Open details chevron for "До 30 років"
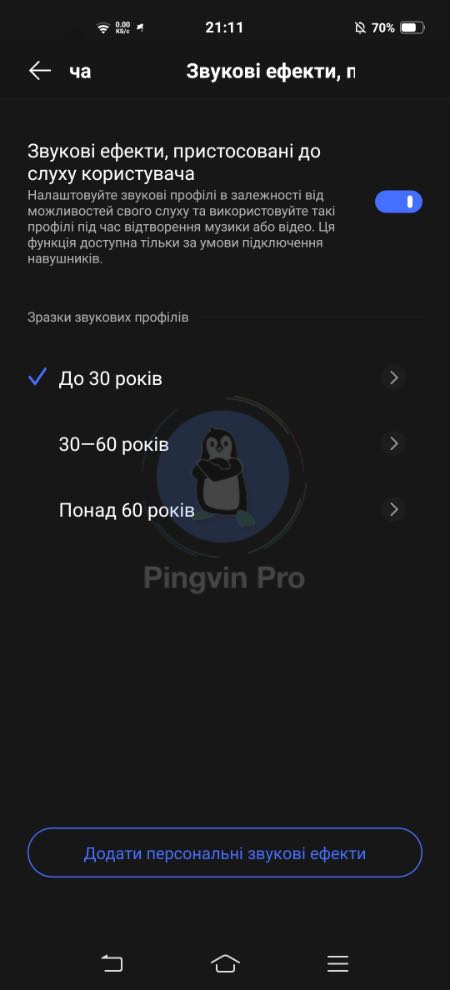The image size is (450, 990). 394,378
